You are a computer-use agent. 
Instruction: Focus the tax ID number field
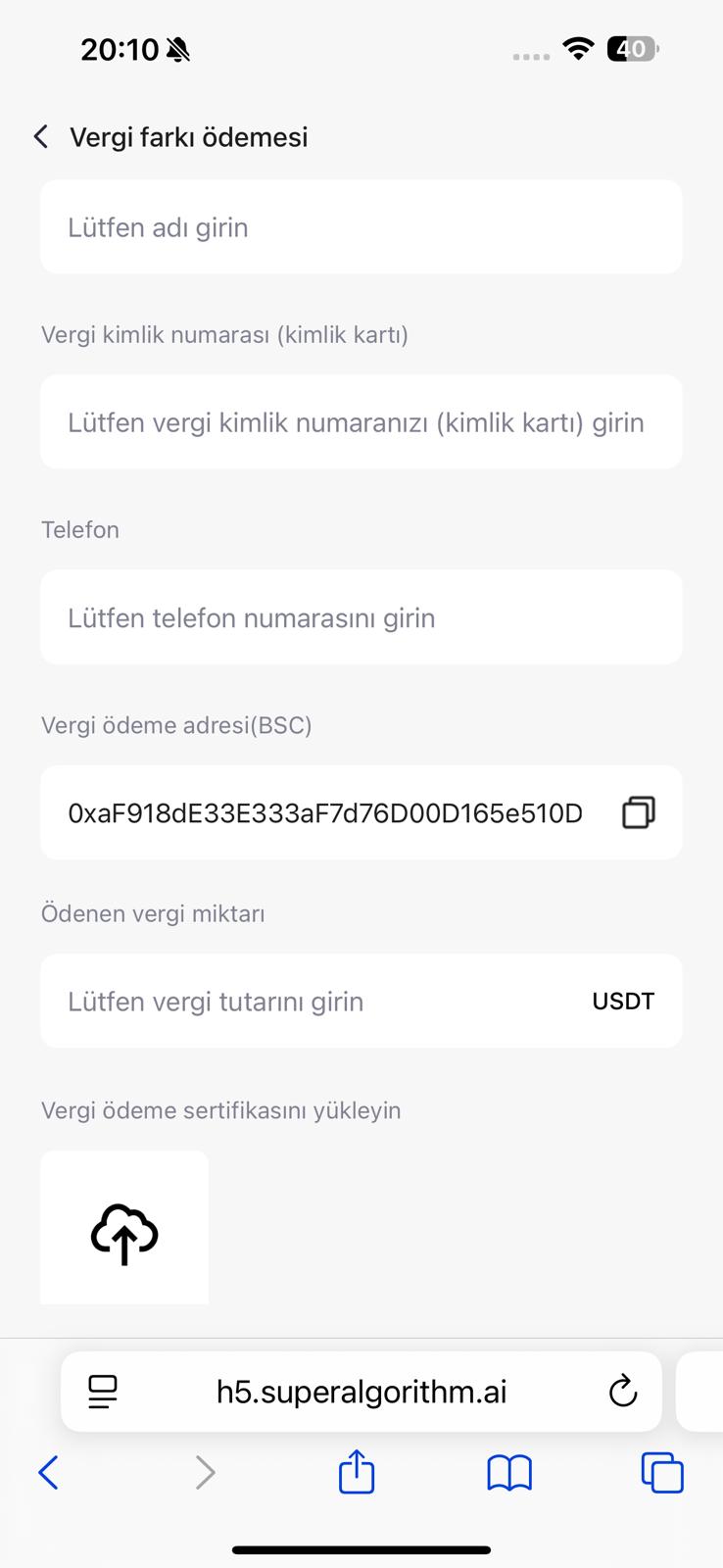pos(361,422)
